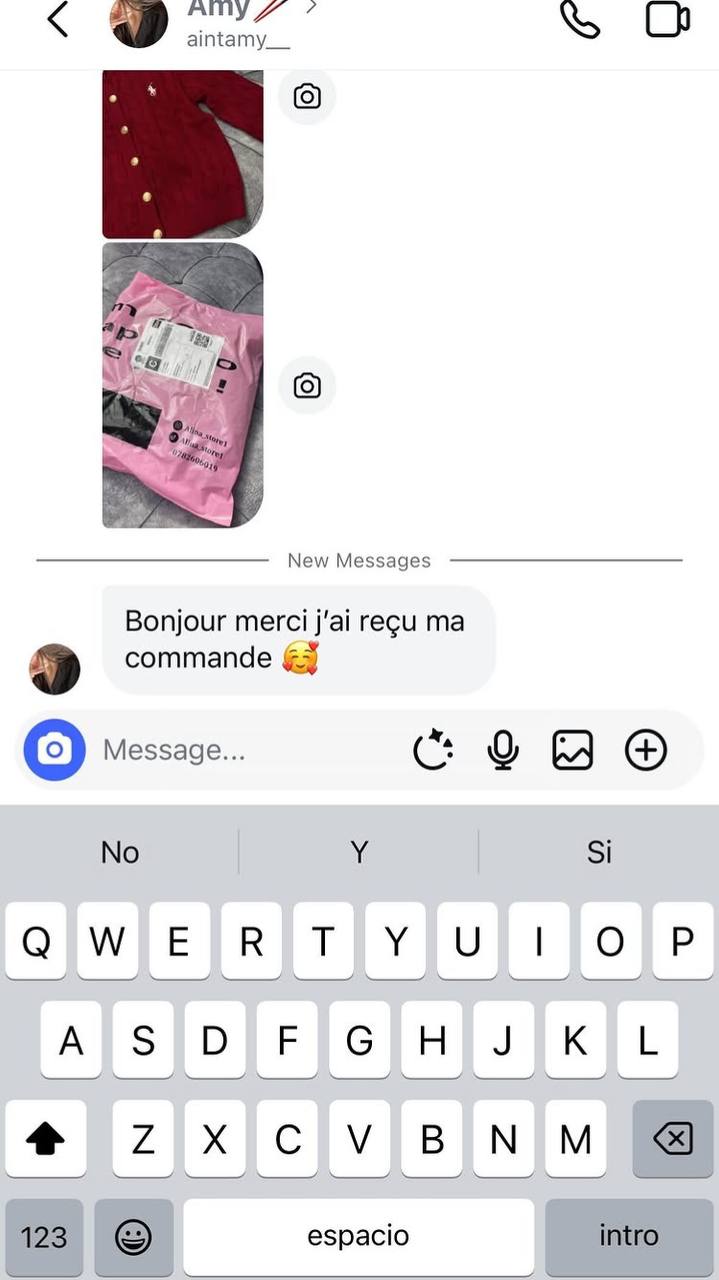Open the stickers and effects icon

[433, 750]
